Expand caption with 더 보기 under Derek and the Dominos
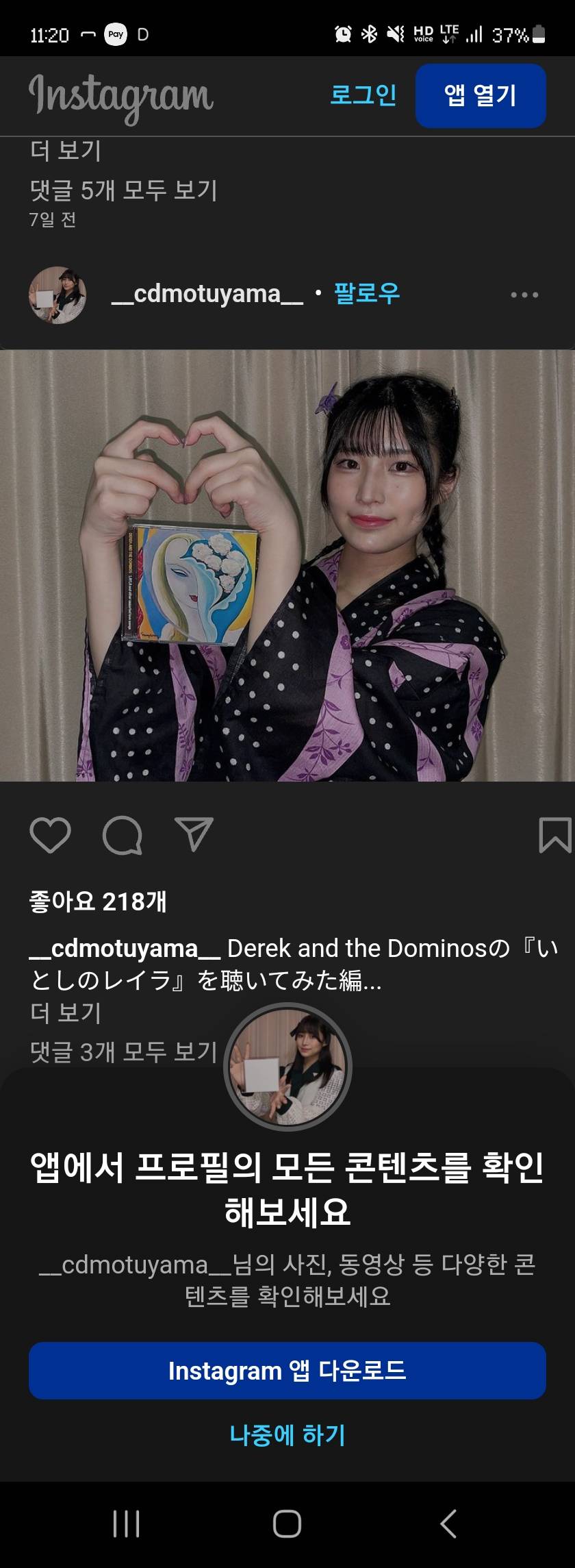The height and width of the screenshot is (1568, 575). pos(66,1012)
